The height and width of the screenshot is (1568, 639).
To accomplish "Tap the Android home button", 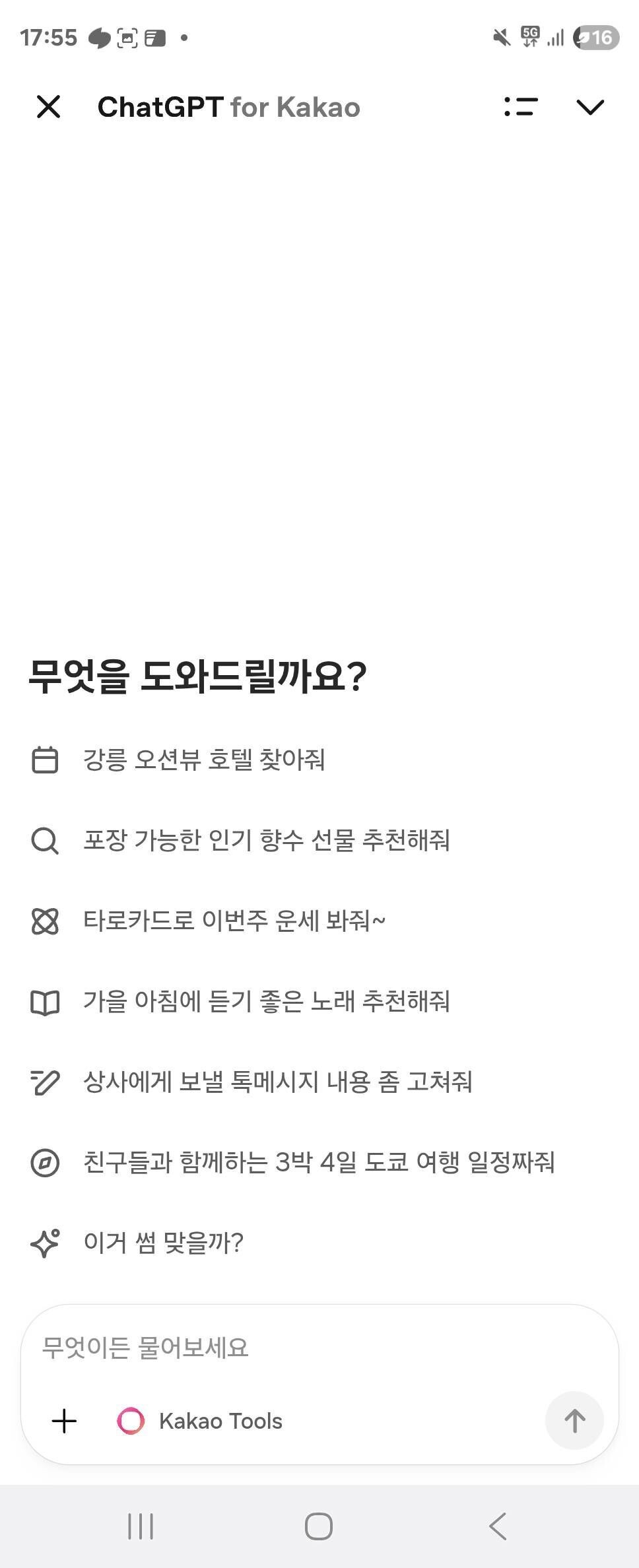I will click(x=319, y=1526).
